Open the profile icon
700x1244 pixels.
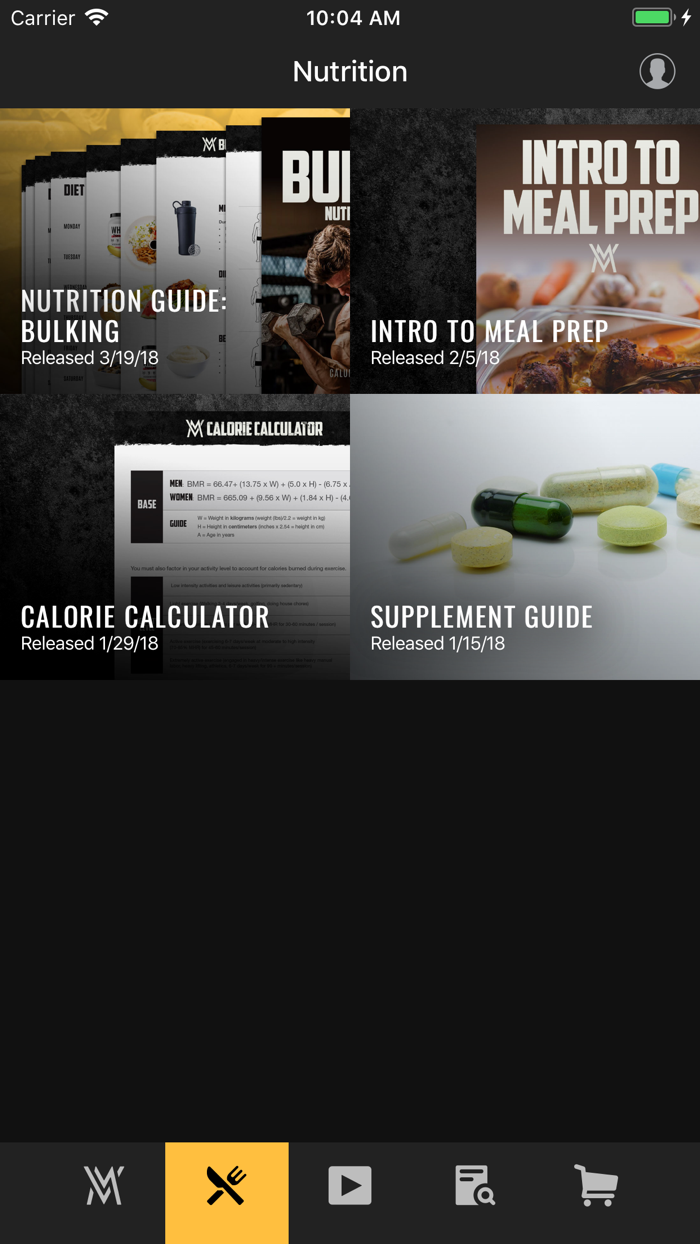[x=657, y=72]
